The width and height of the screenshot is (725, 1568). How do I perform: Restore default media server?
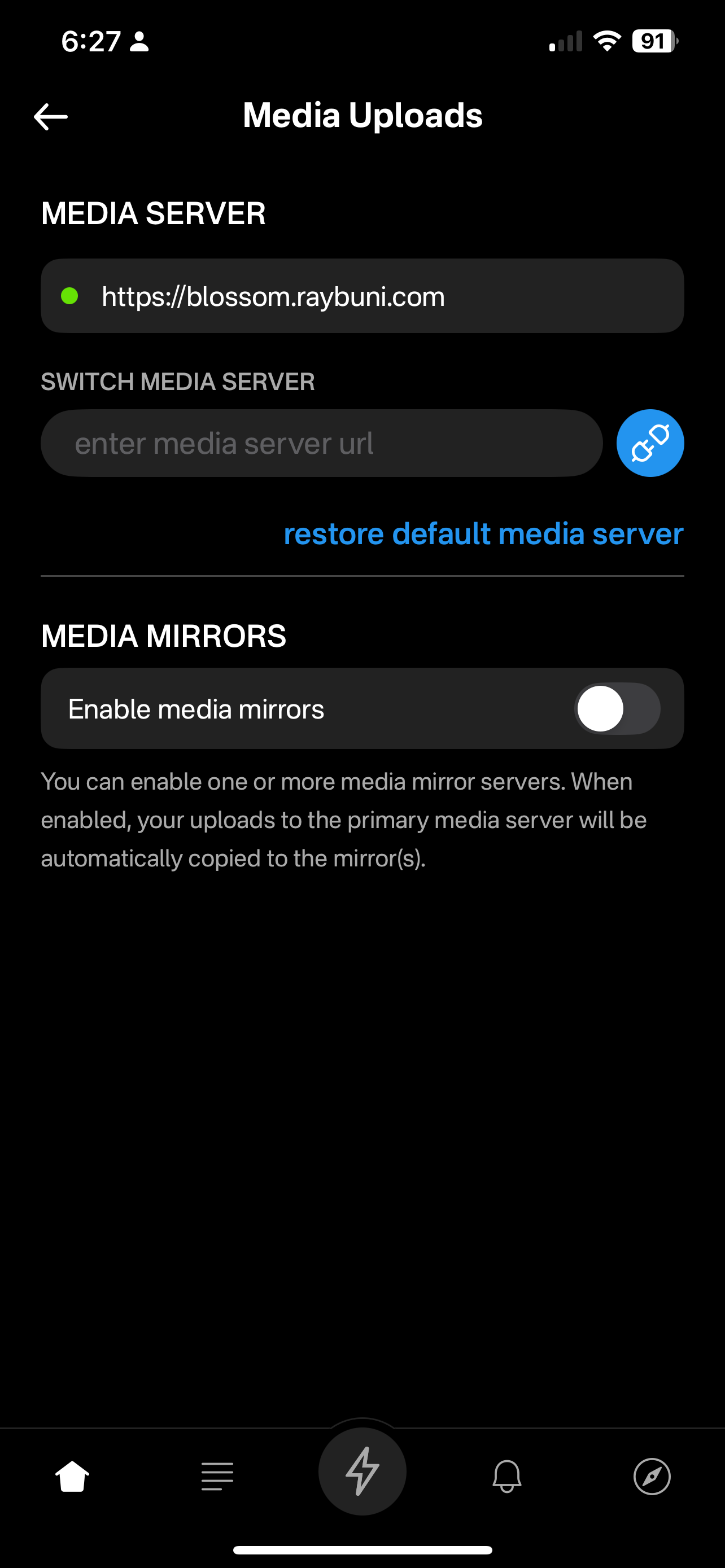(483, 534)
